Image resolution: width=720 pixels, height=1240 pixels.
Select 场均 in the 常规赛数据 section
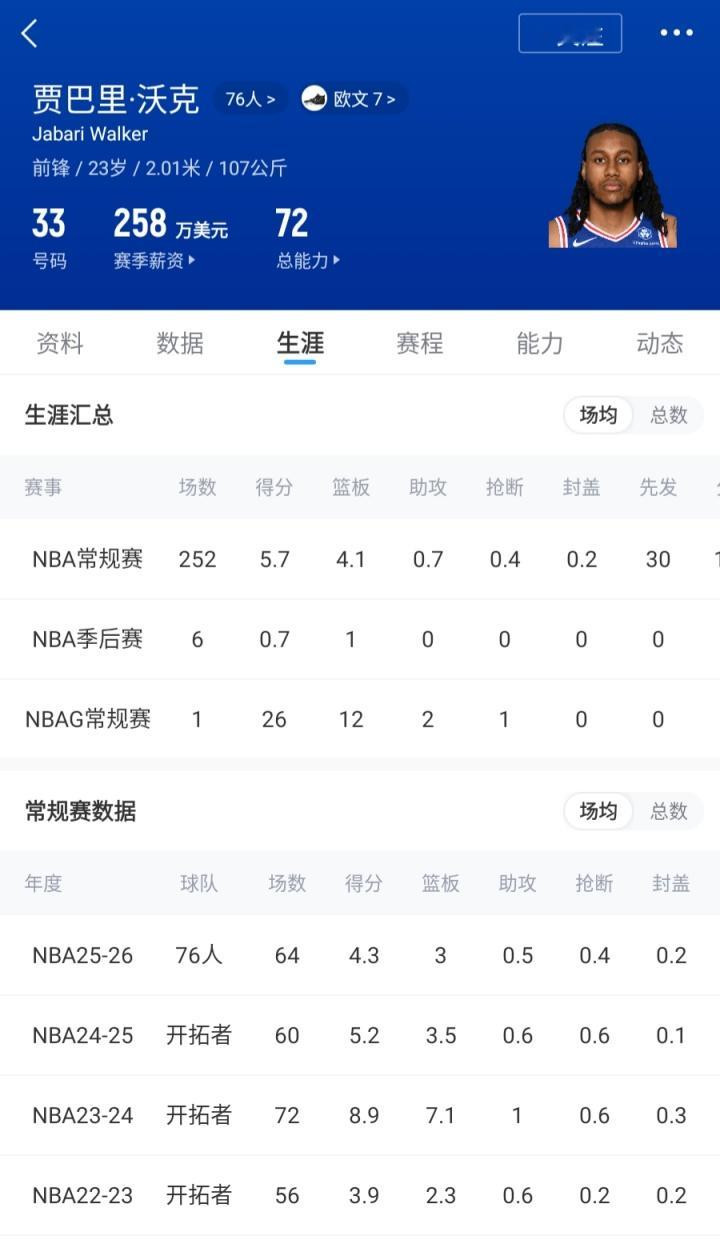598,811
